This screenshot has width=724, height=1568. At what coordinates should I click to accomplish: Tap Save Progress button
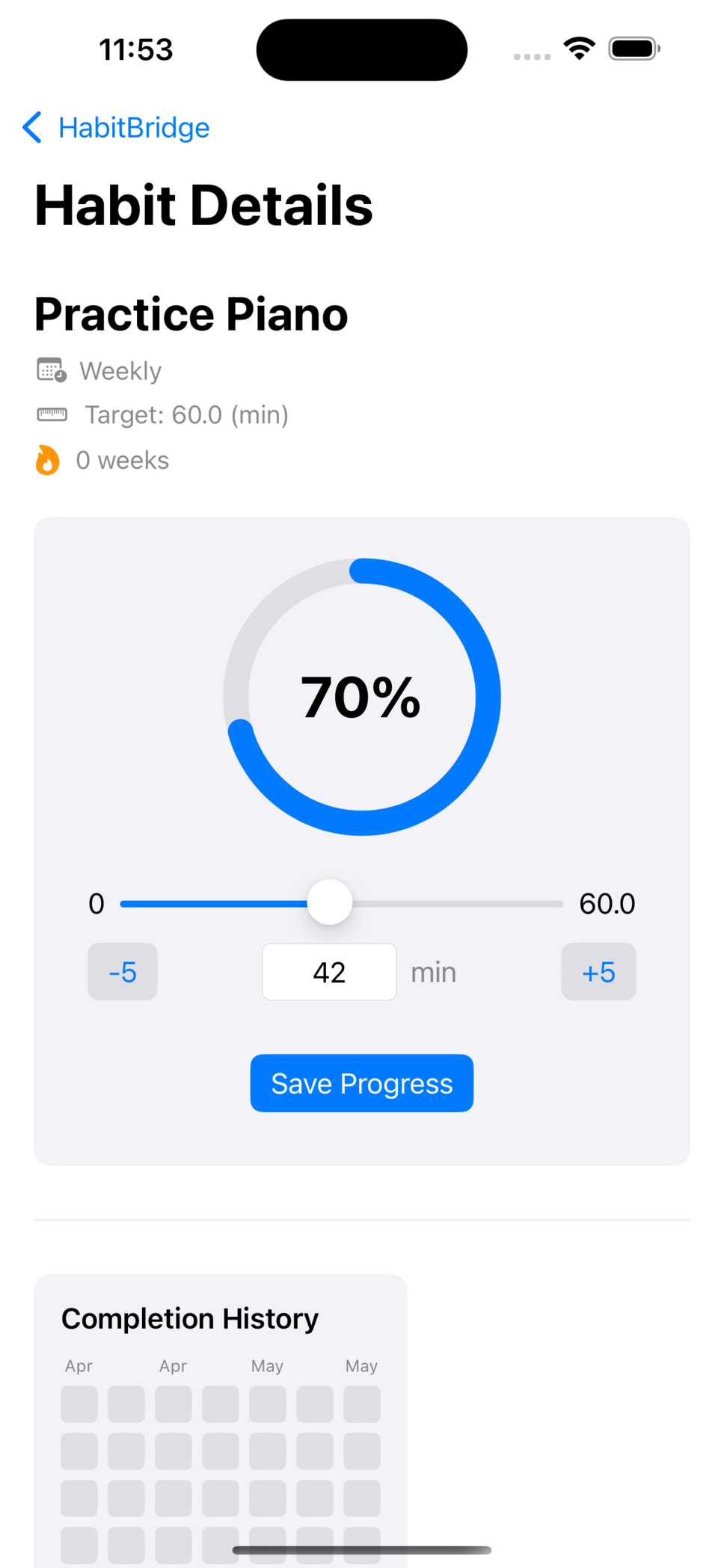(x=362, y=1083)
